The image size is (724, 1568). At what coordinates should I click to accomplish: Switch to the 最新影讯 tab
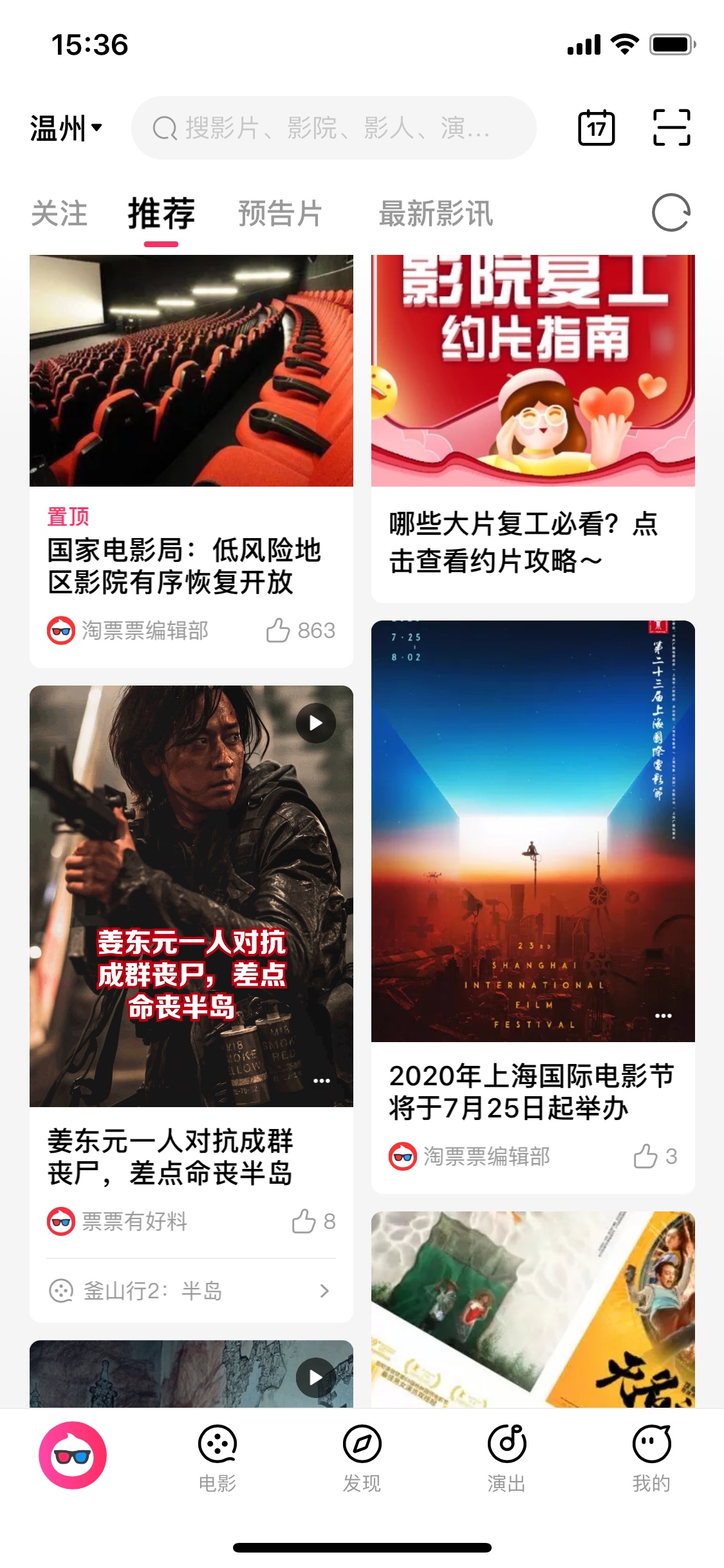[x=436, y=214]
